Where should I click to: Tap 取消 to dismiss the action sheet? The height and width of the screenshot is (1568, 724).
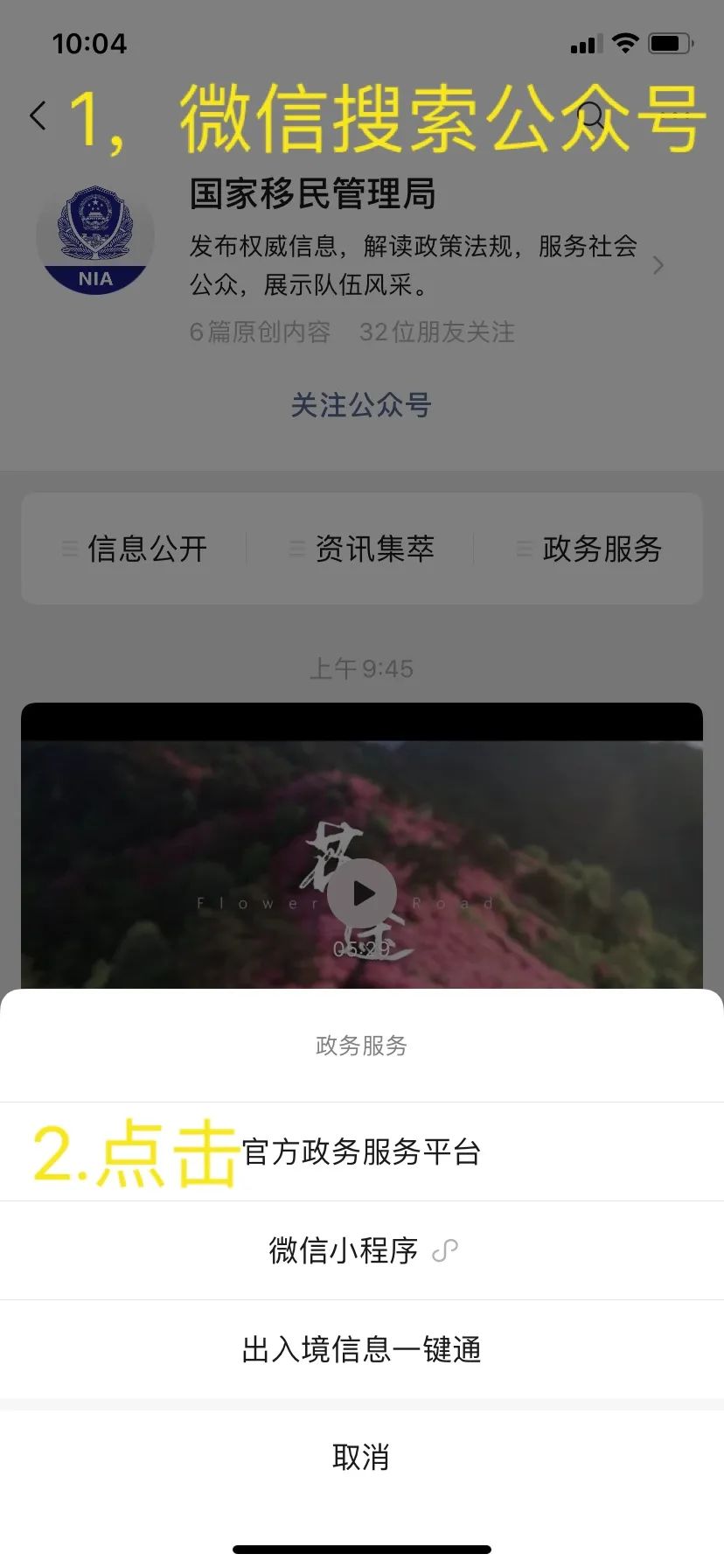(362, 1456)
